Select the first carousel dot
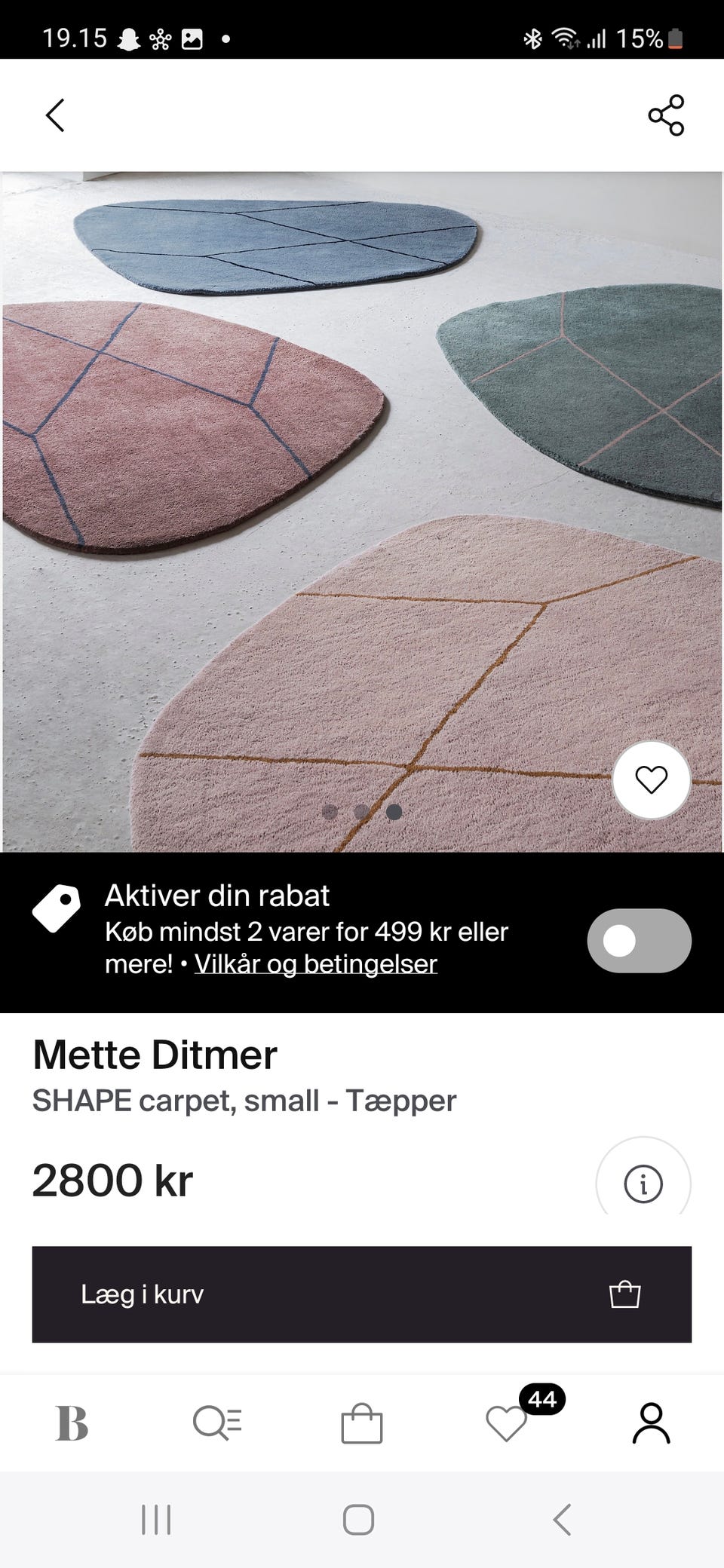Screen dimensions: 724x1568 point(330,811)
